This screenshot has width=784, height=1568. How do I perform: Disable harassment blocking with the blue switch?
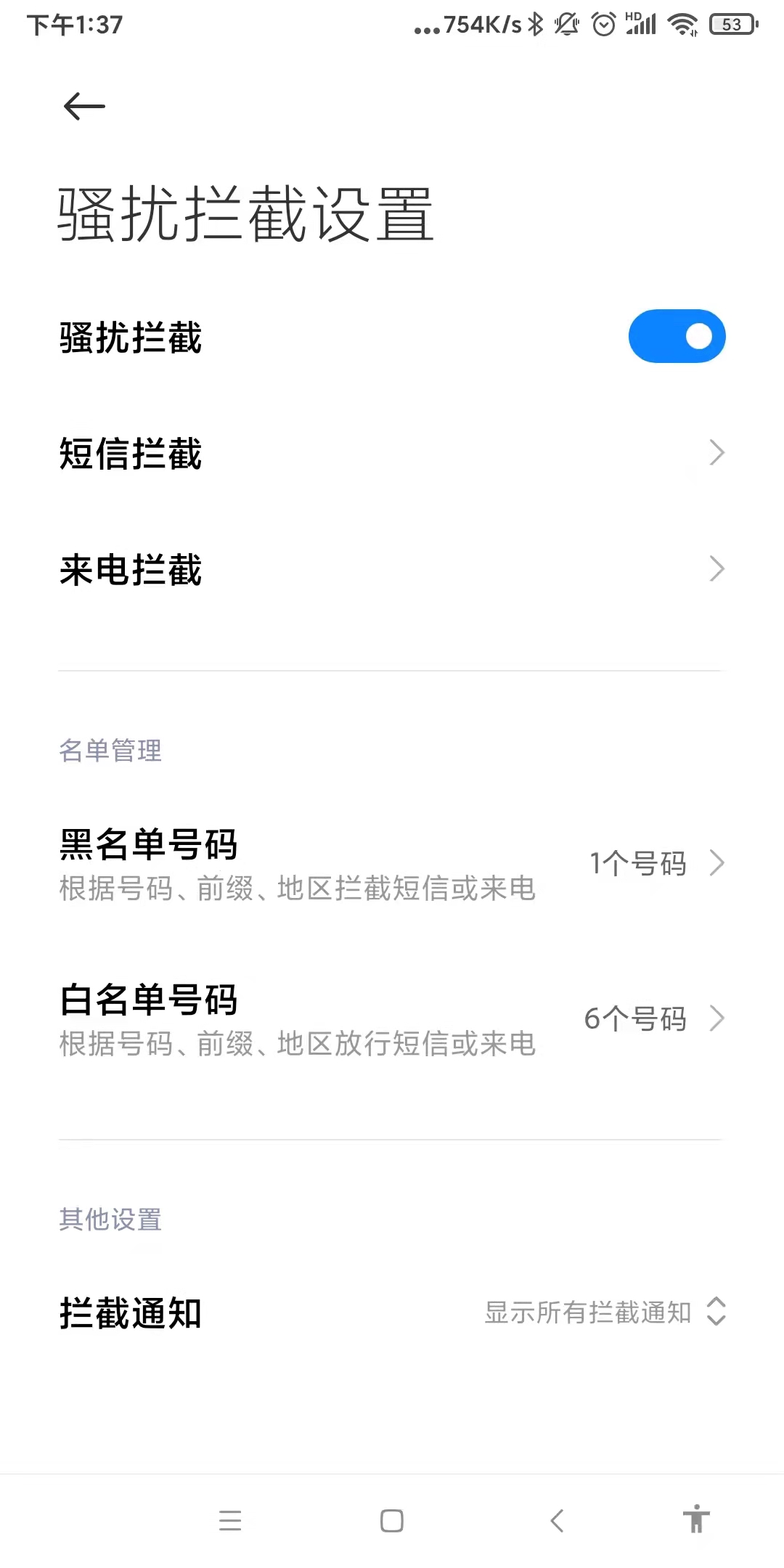[677, 335]
